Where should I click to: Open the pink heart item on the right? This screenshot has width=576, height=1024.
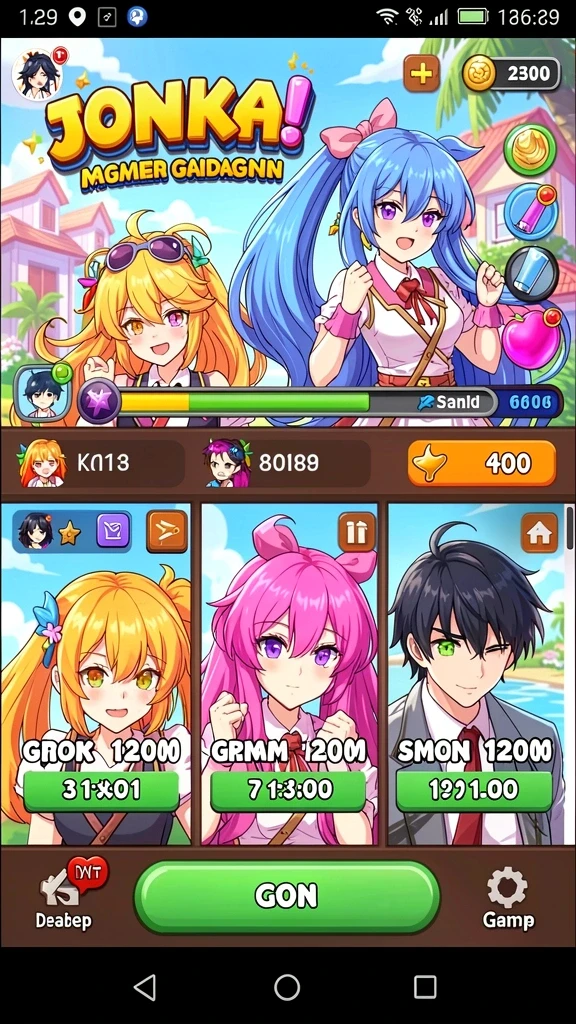pos(530,338)
